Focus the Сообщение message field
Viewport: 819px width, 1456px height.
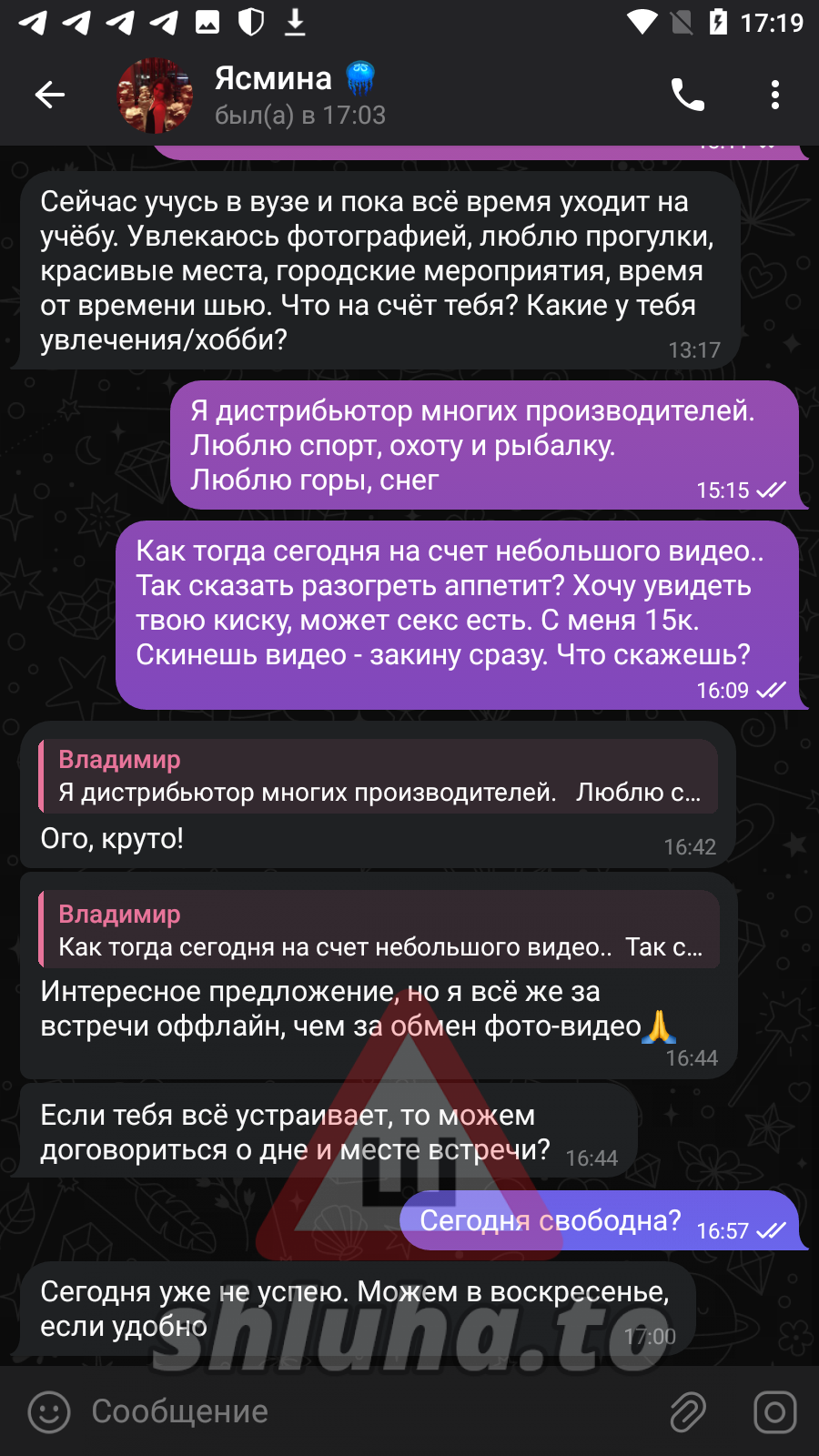coord(364,1412)
